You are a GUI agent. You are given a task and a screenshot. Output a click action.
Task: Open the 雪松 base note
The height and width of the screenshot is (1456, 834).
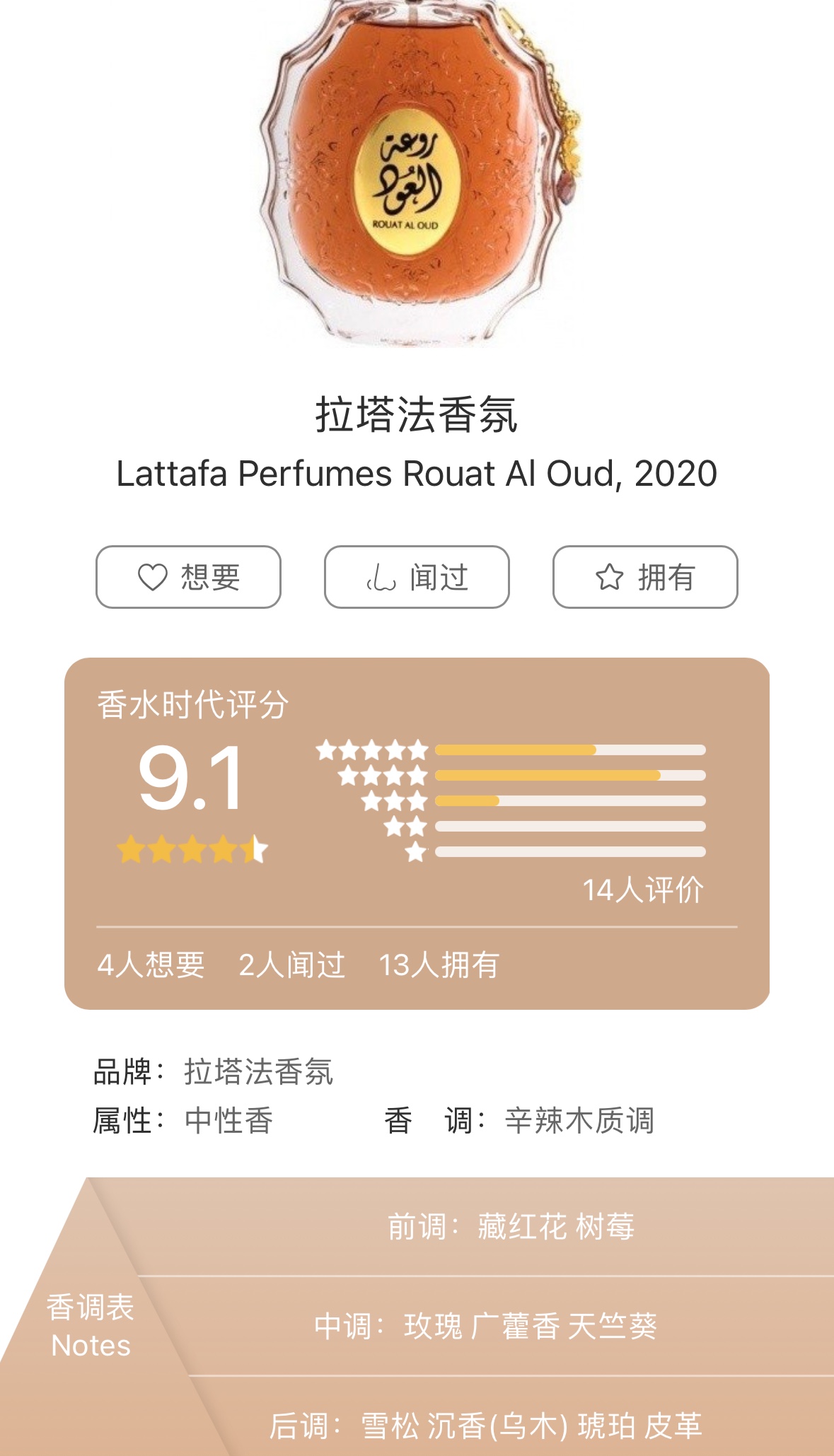390,1426
